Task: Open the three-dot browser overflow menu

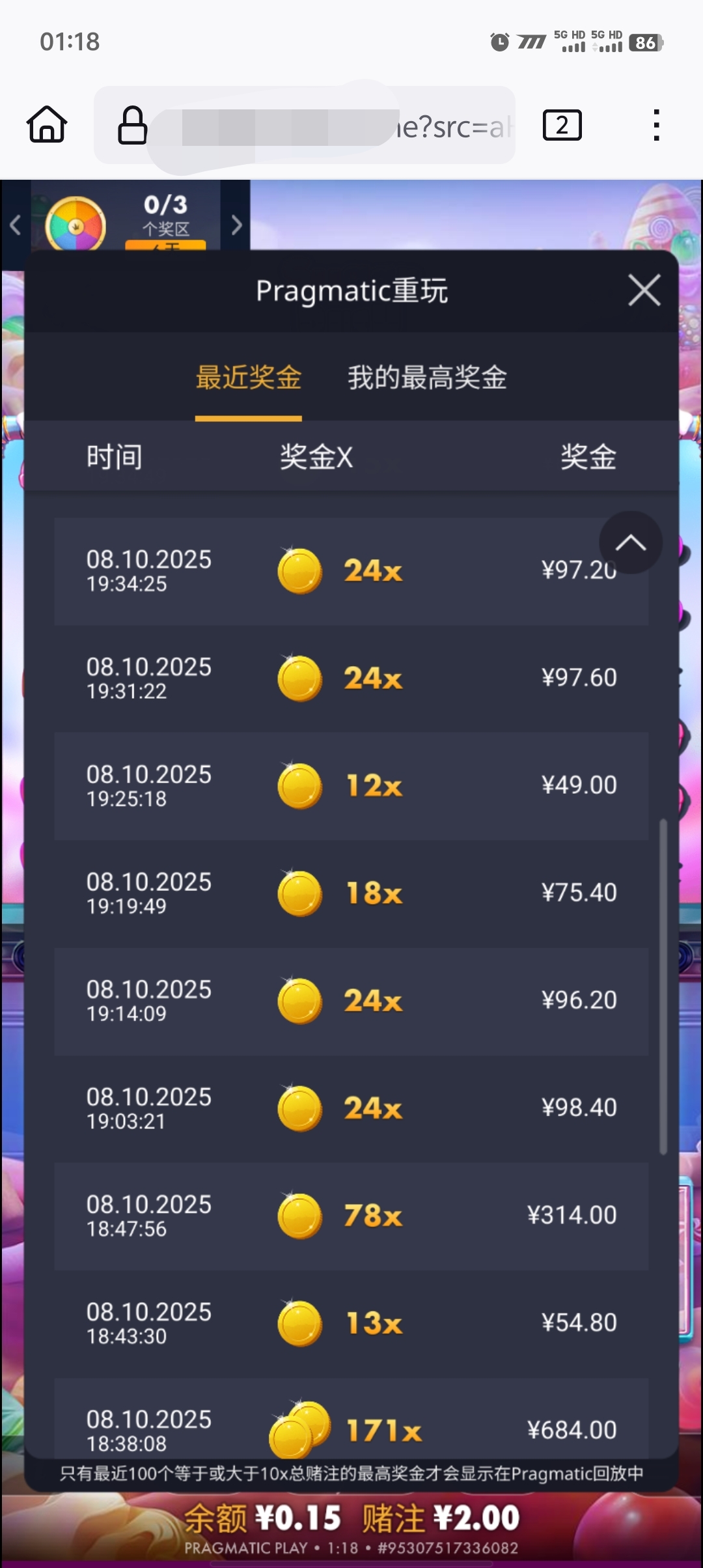Action: tap(657, 125)
